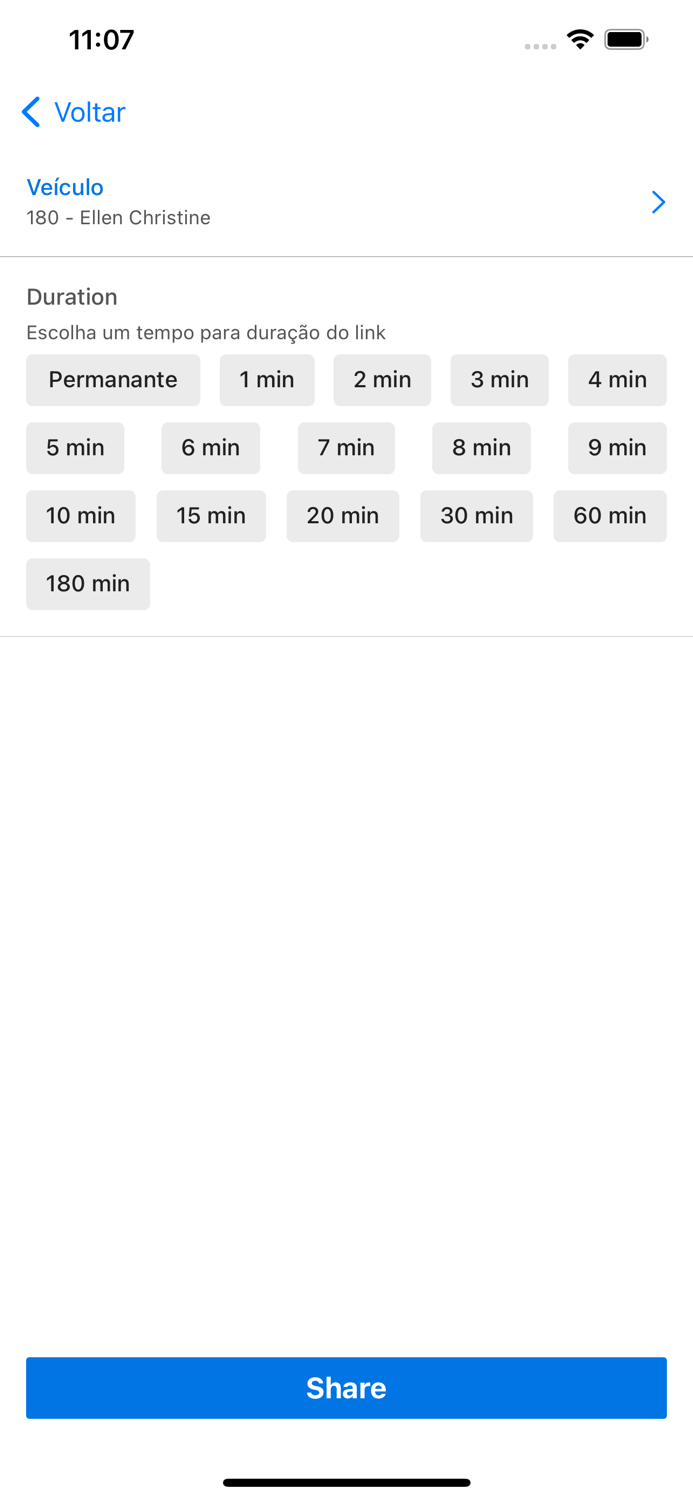Image resolution: width=693 pixels, height=1500 pixels.
Task: Choose 4 min as duration
Action: (x=617, y=380)
